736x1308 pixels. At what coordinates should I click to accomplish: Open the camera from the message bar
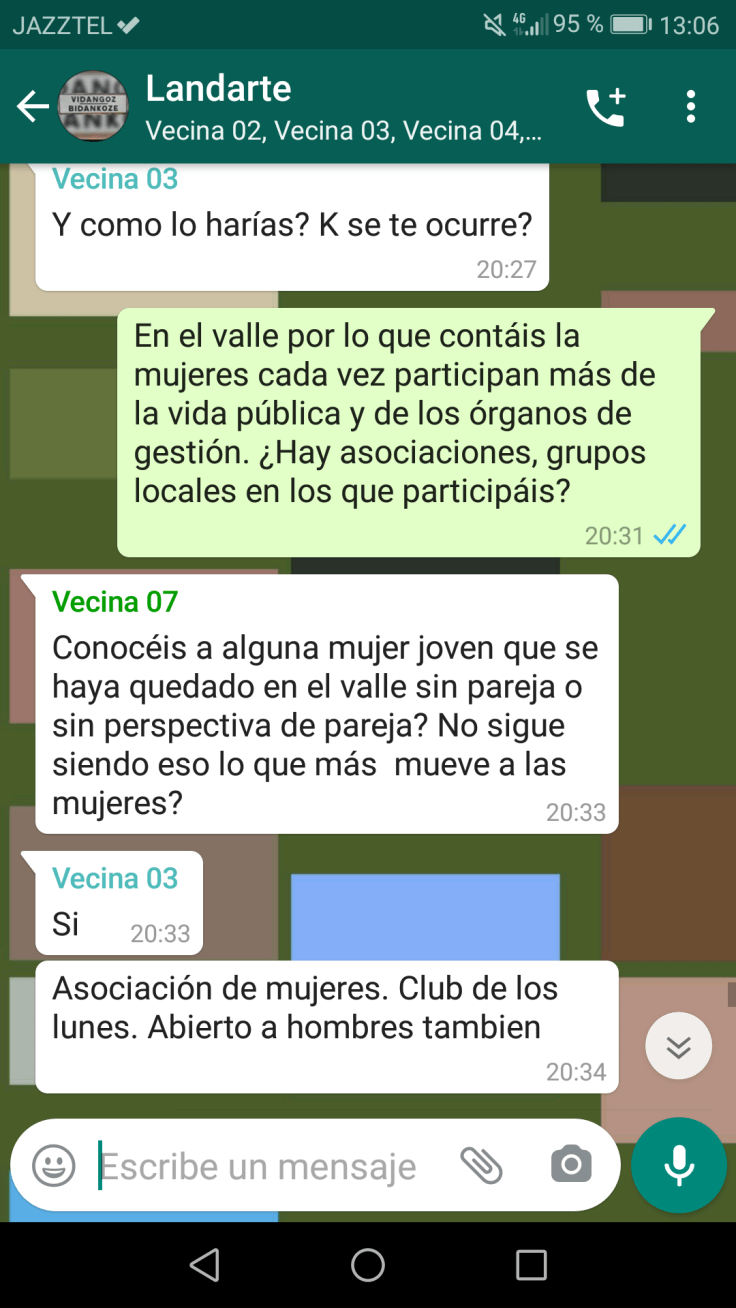(x=571, y=1166)
